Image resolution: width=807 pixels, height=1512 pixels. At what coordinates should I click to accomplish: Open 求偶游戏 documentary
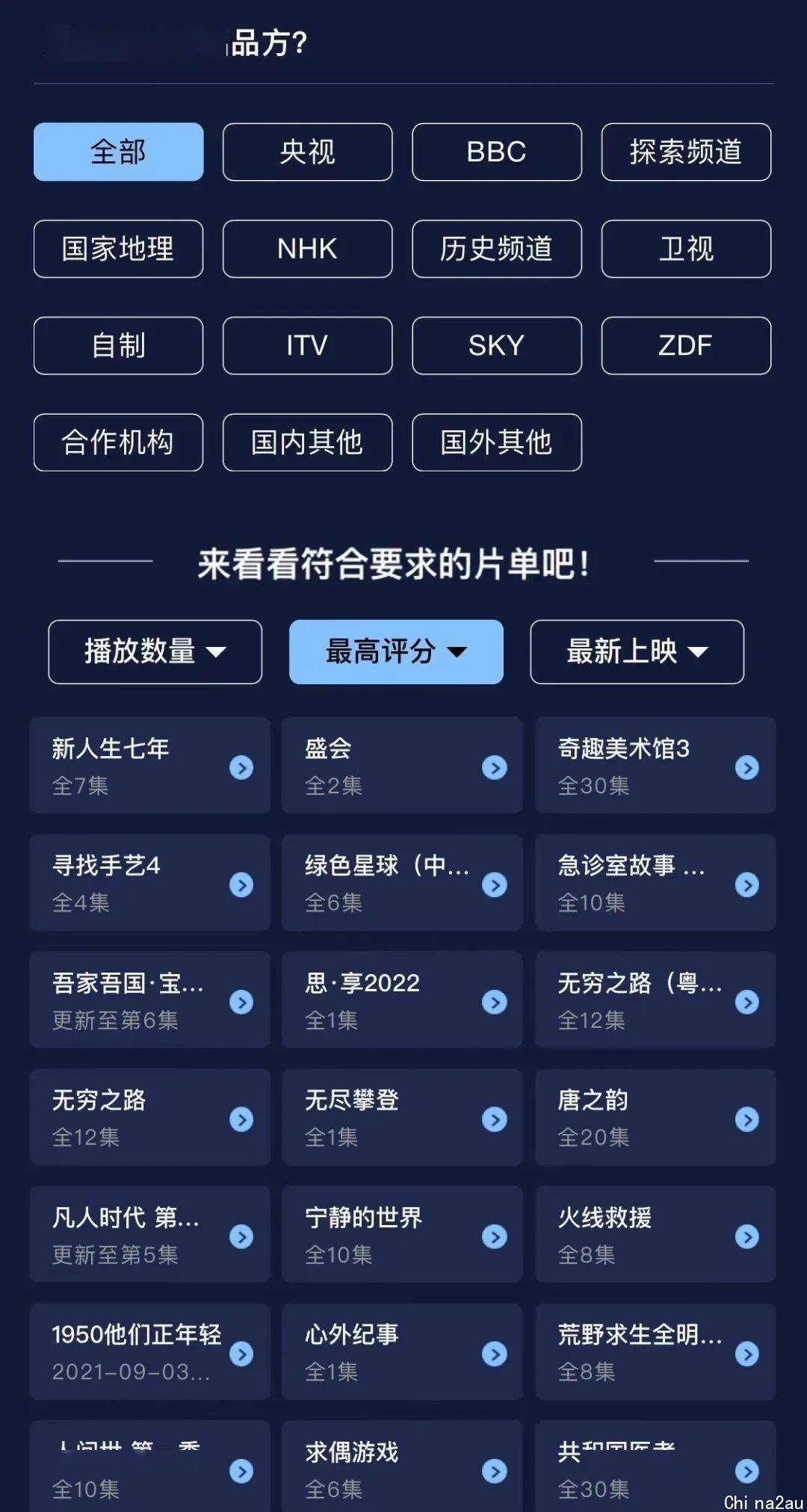tap(402, 1469)
